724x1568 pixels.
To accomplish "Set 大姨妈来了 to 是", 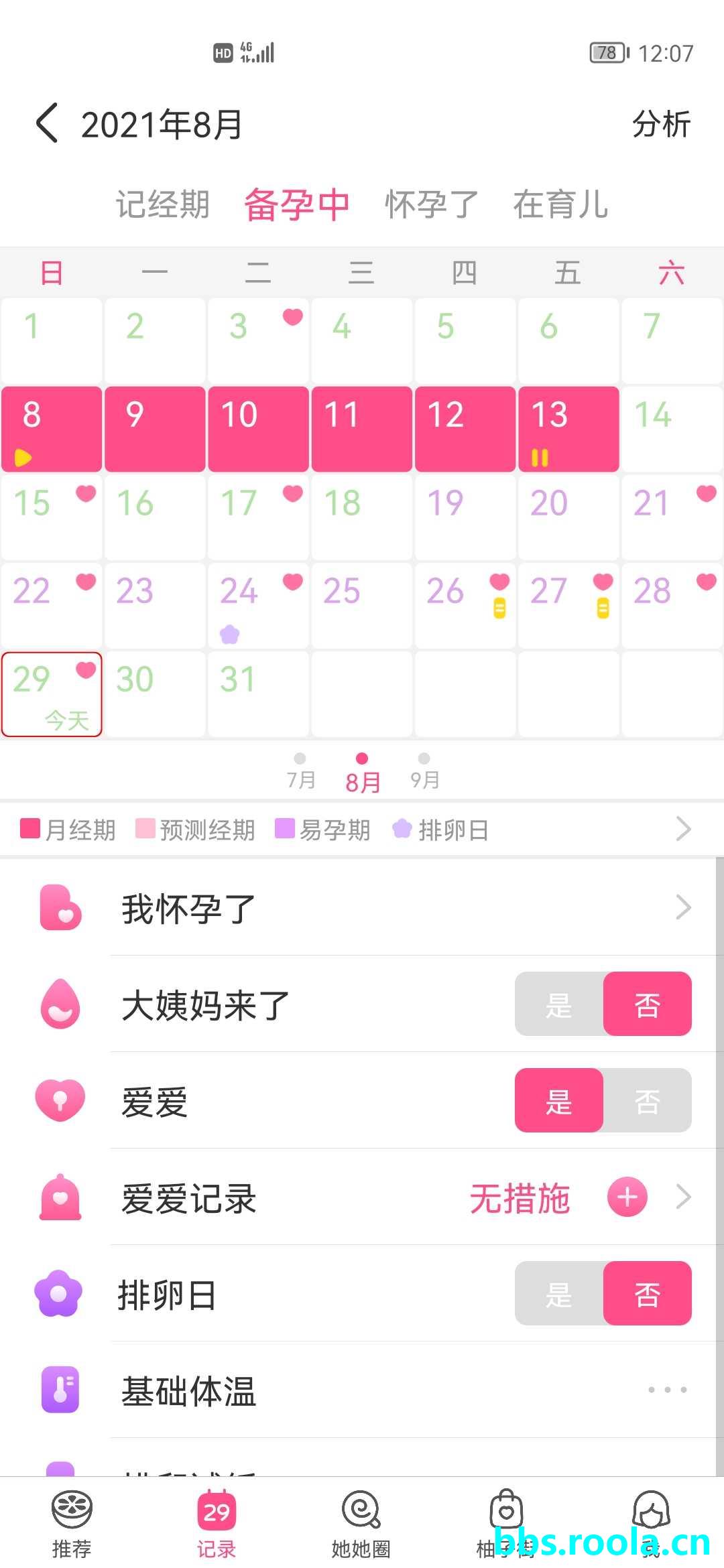I will pos(559,1004).
